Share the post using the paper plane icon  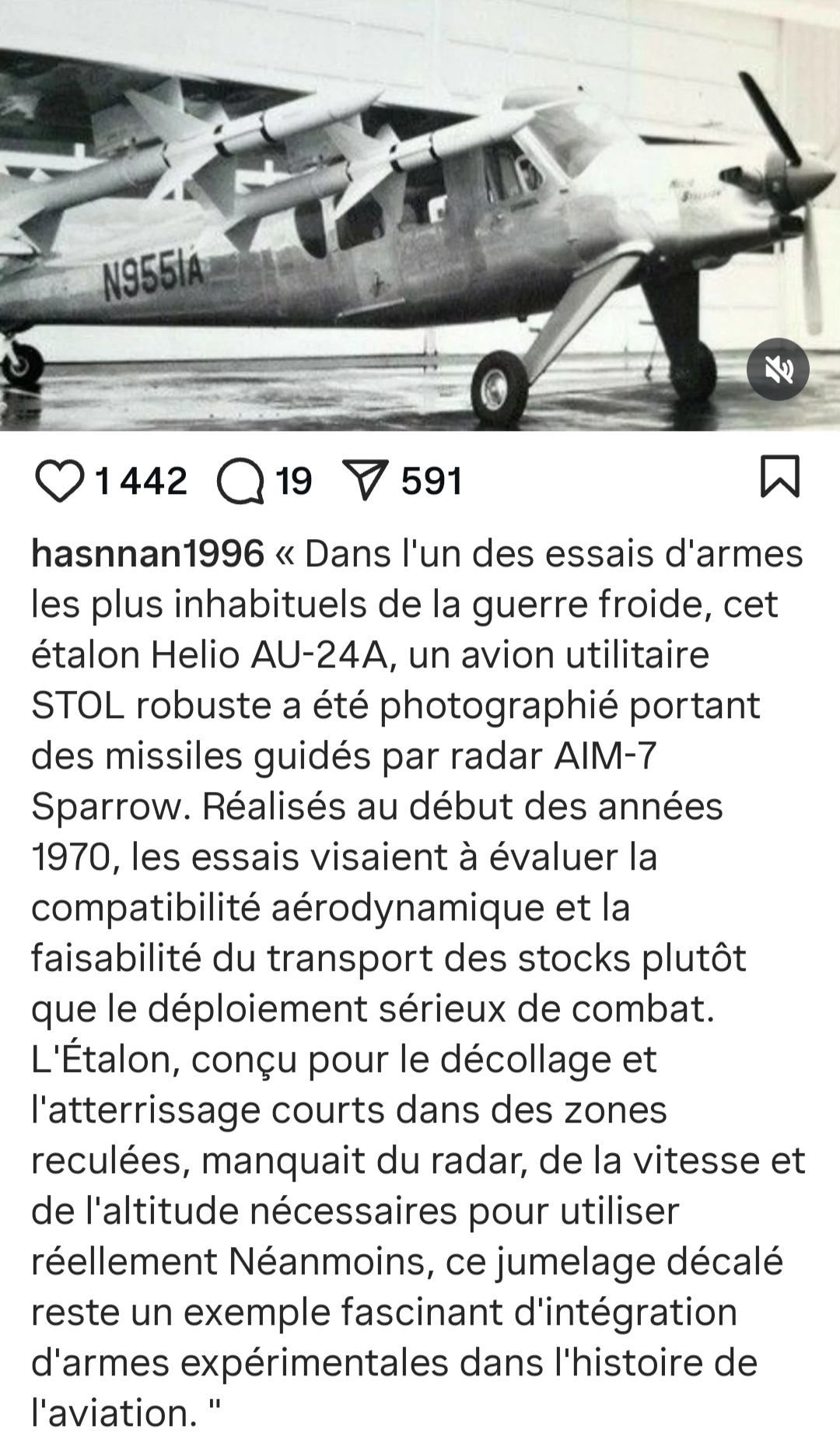pos(366,481)
